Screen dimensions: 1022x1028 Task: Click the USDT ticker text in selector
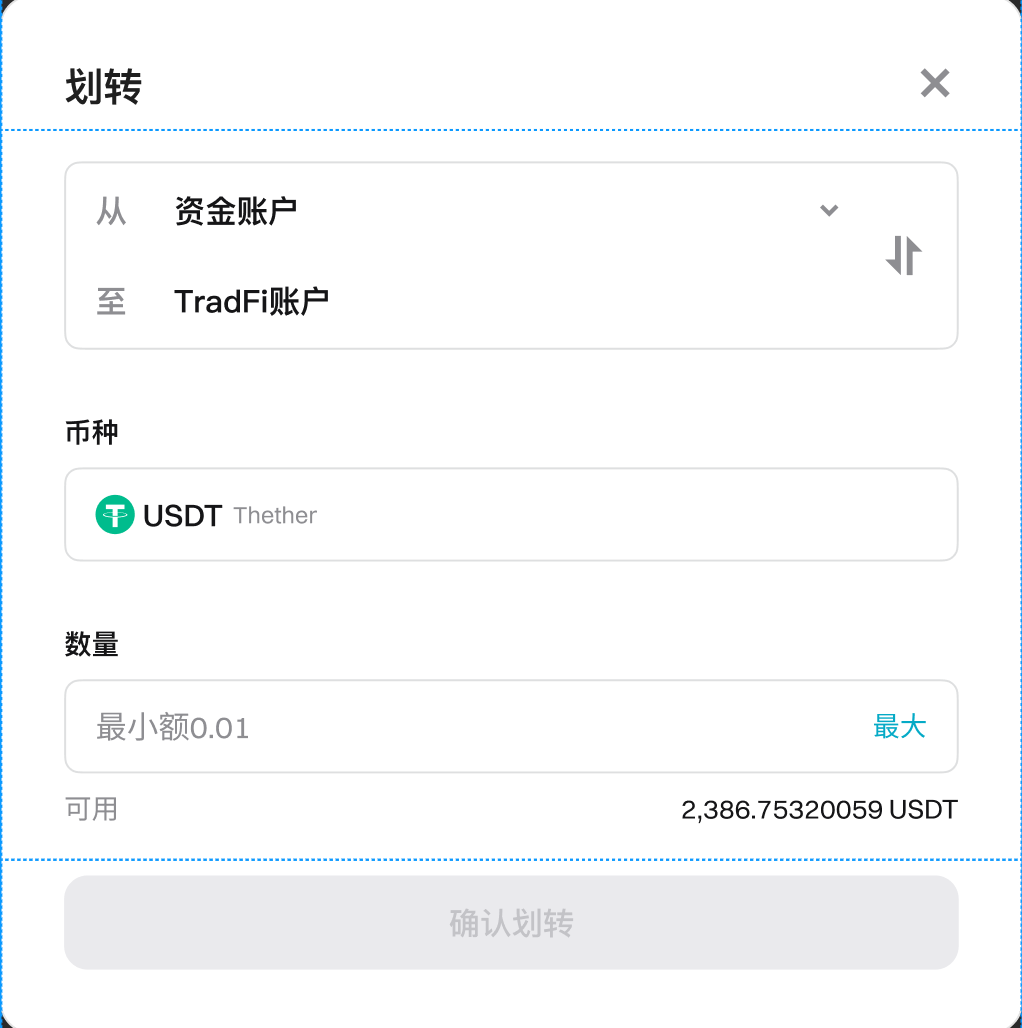181,514
